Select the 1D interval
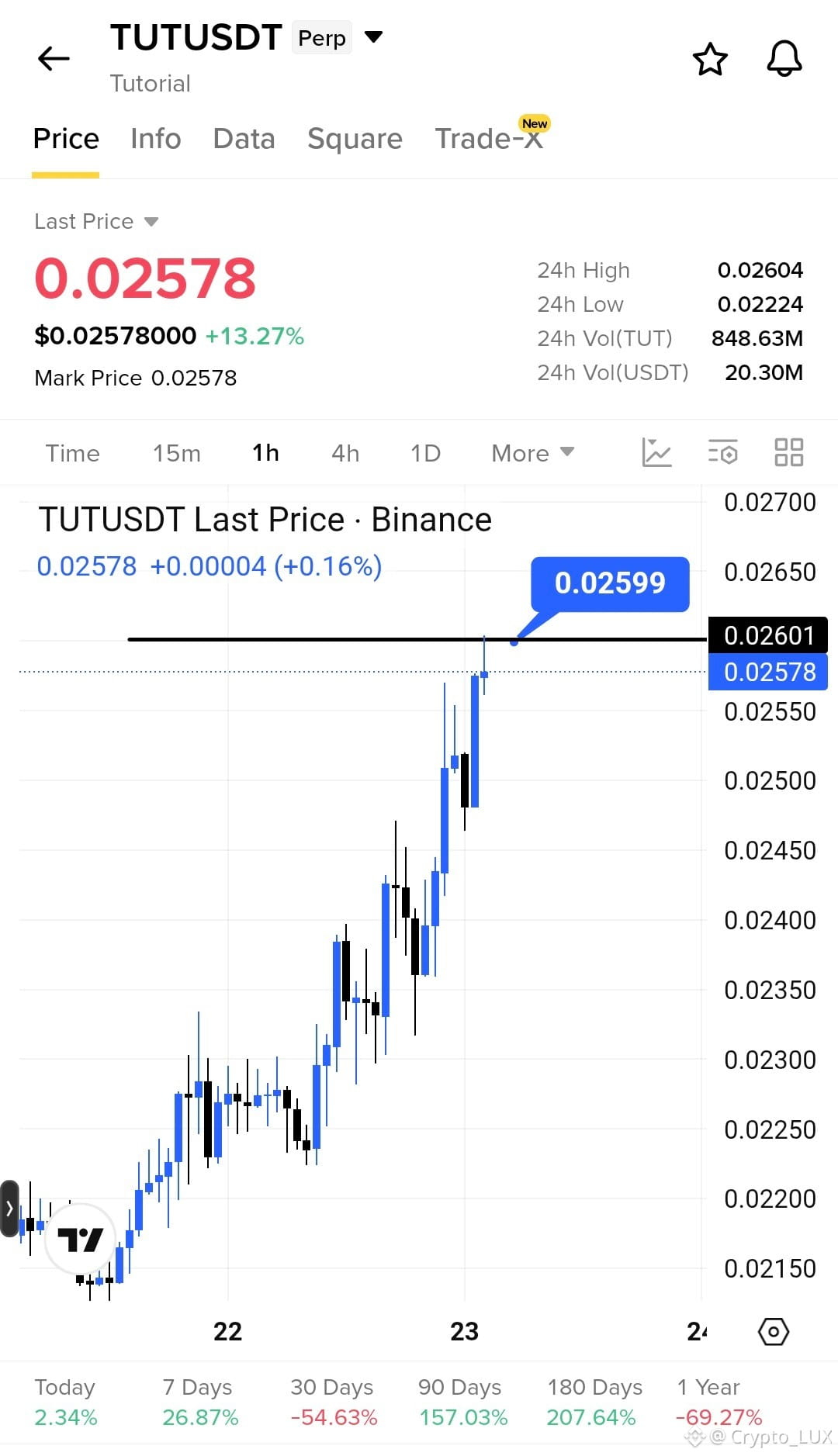 click(425, 453)
